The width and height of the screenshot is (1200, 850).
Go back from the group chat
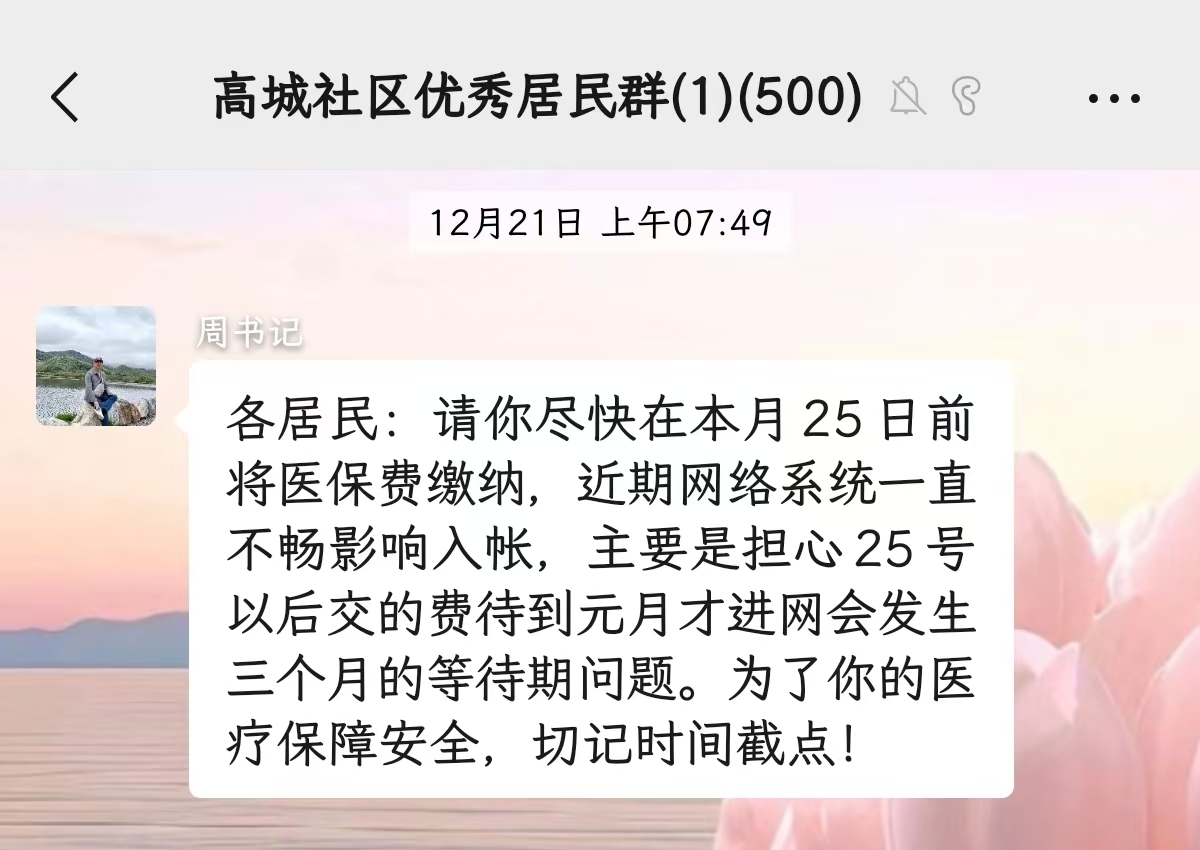pos(65,98)
